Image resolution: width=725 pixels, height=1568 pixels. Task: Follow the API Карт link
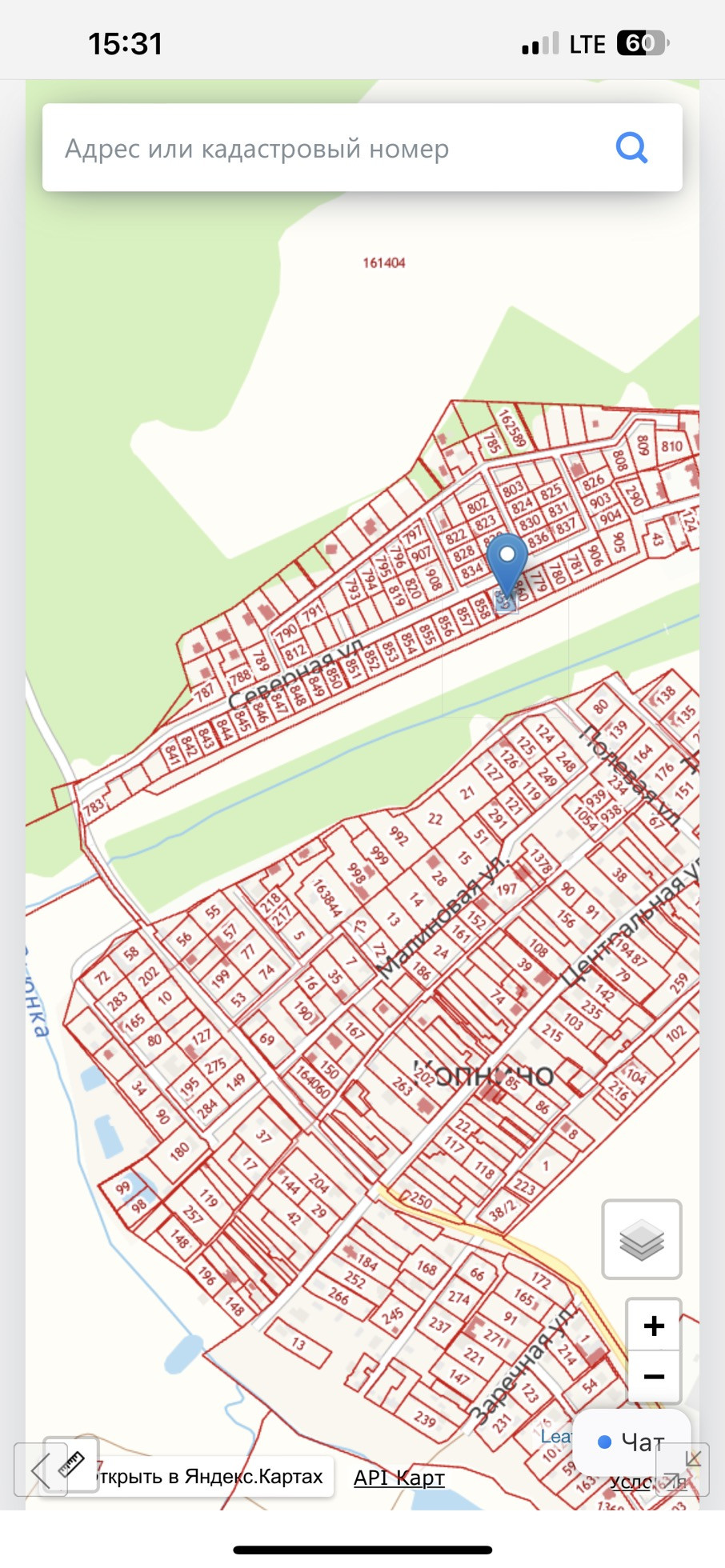coord(399,1478)
